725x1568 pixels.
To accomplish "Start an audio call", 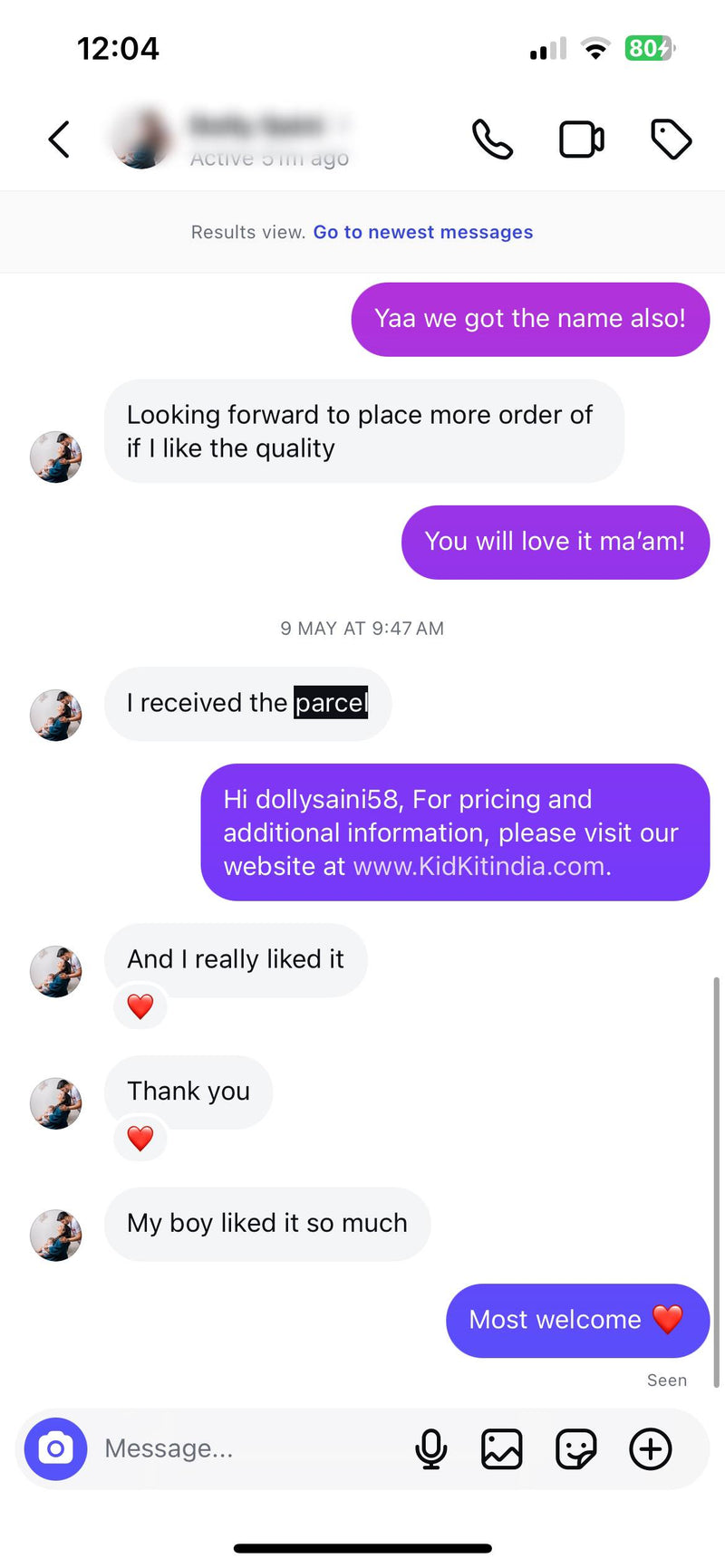I will tap(492, 139).
